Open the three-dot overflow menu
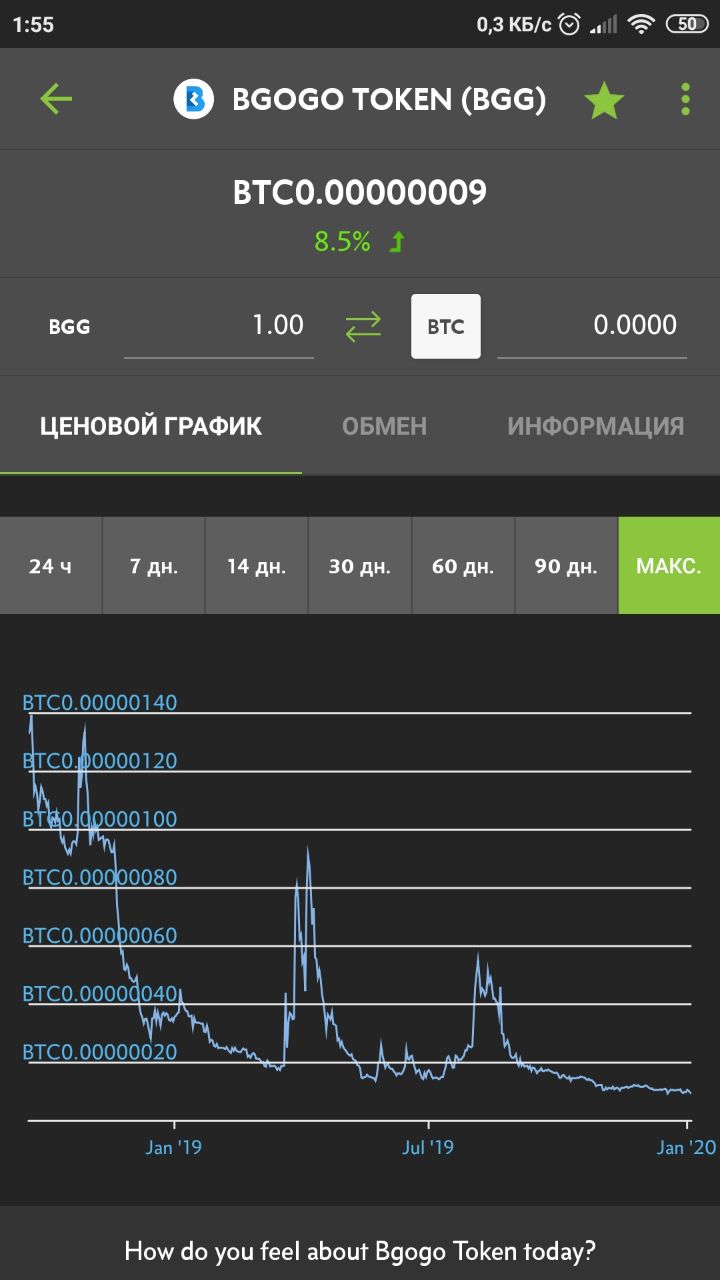Viewport: 720px width, 1280px height. pos(685,99)
